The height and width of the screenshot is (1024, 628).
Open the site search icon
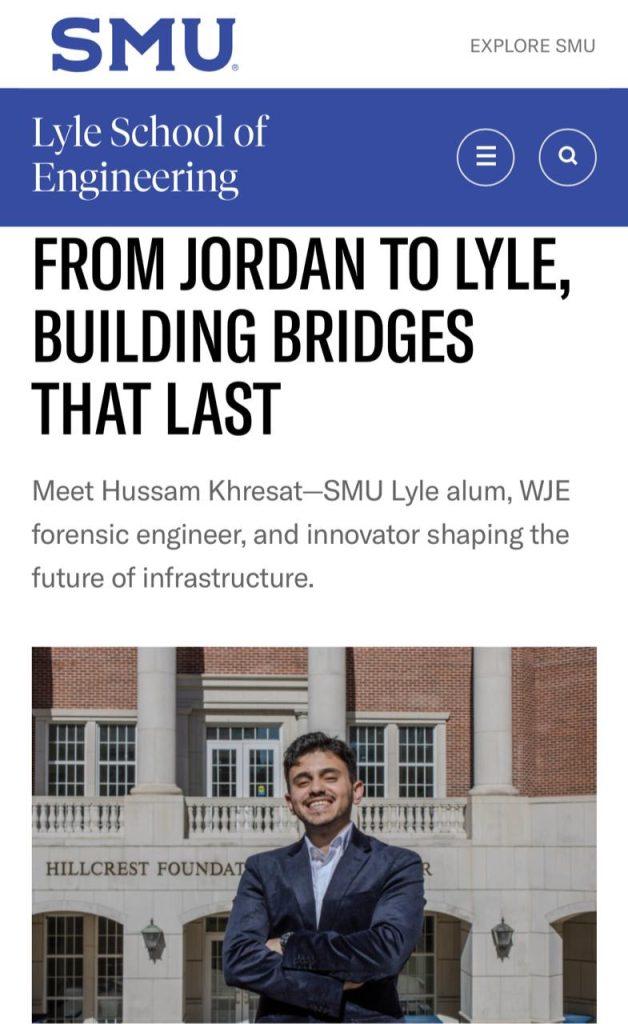(567, 157)
